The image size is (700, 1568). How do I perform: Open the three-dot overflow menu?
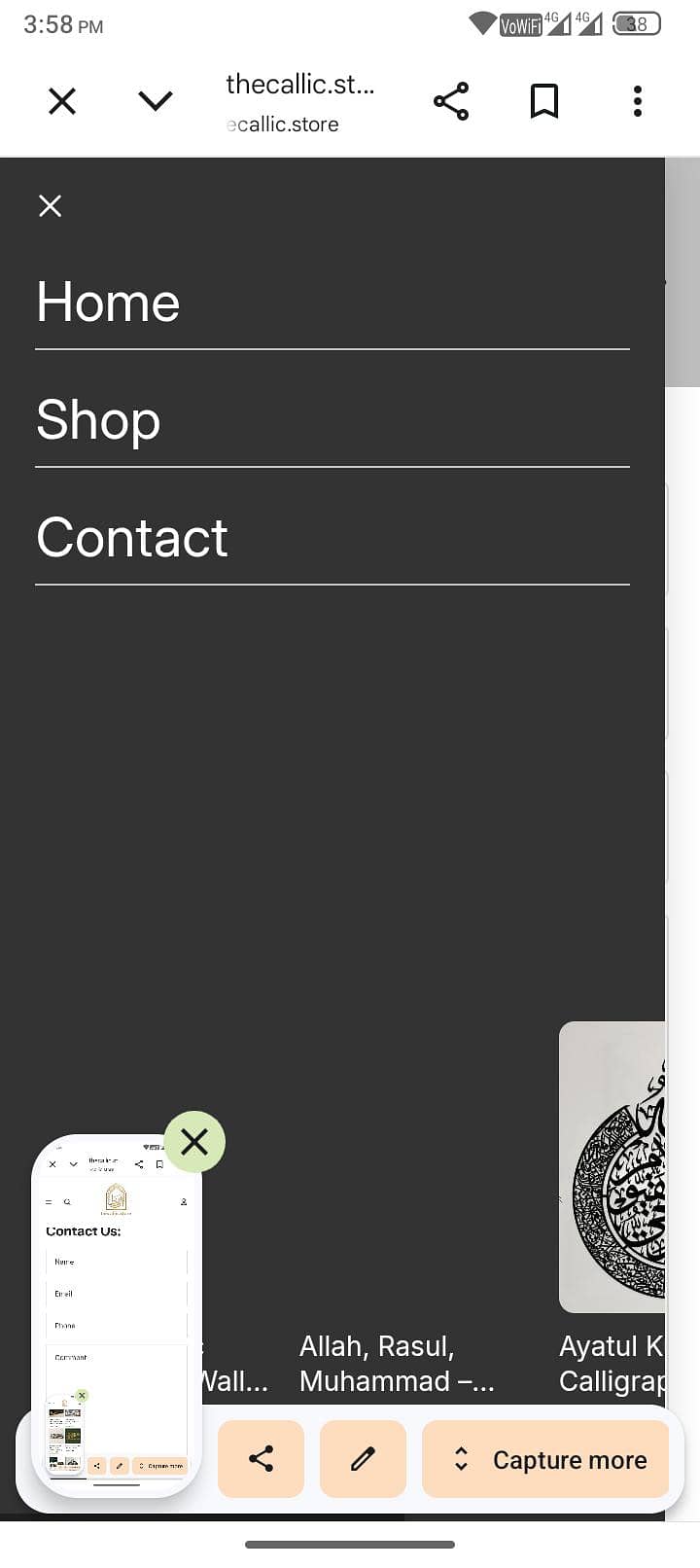(x=637, y=100)
